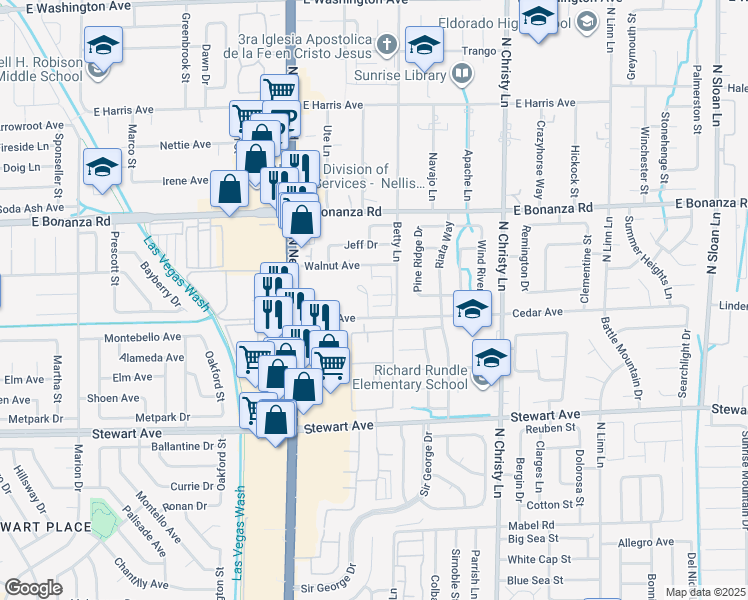
Task: Select the school marker on Cedar Ave
Action: point(473,309)
